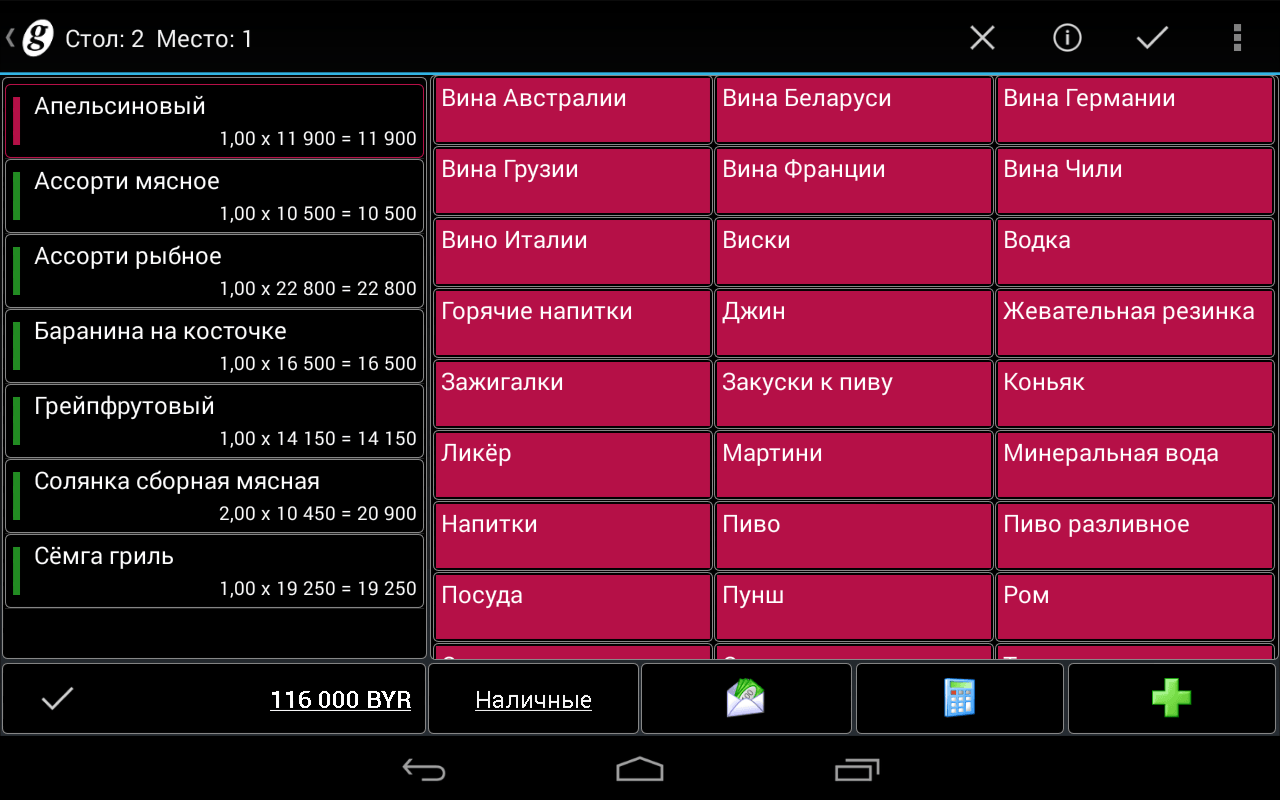Tap the 116 000 BYR total button
The image size is (1280, 800).
pos(340,699)
